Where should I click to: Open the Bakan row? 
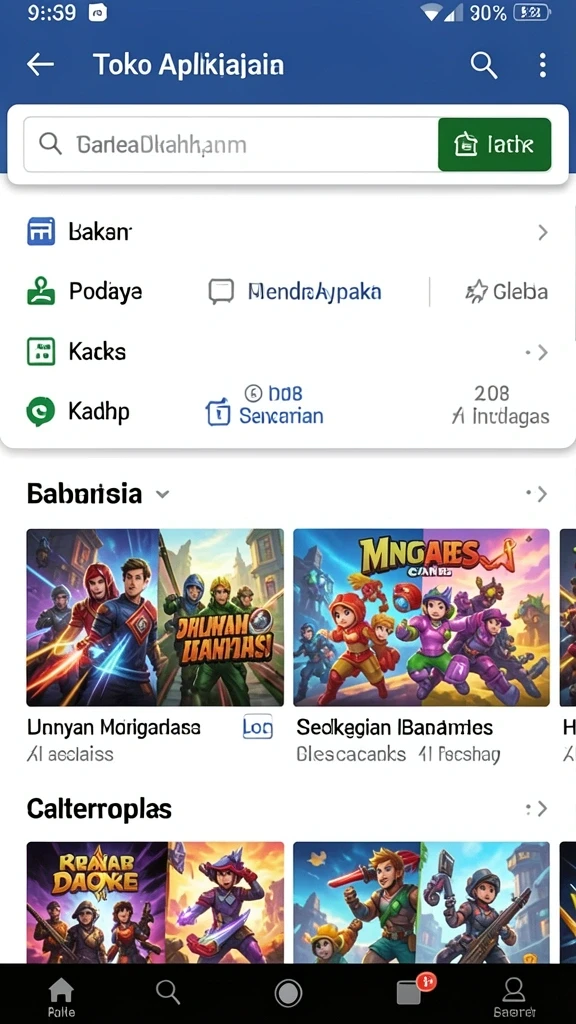[287, 232]
